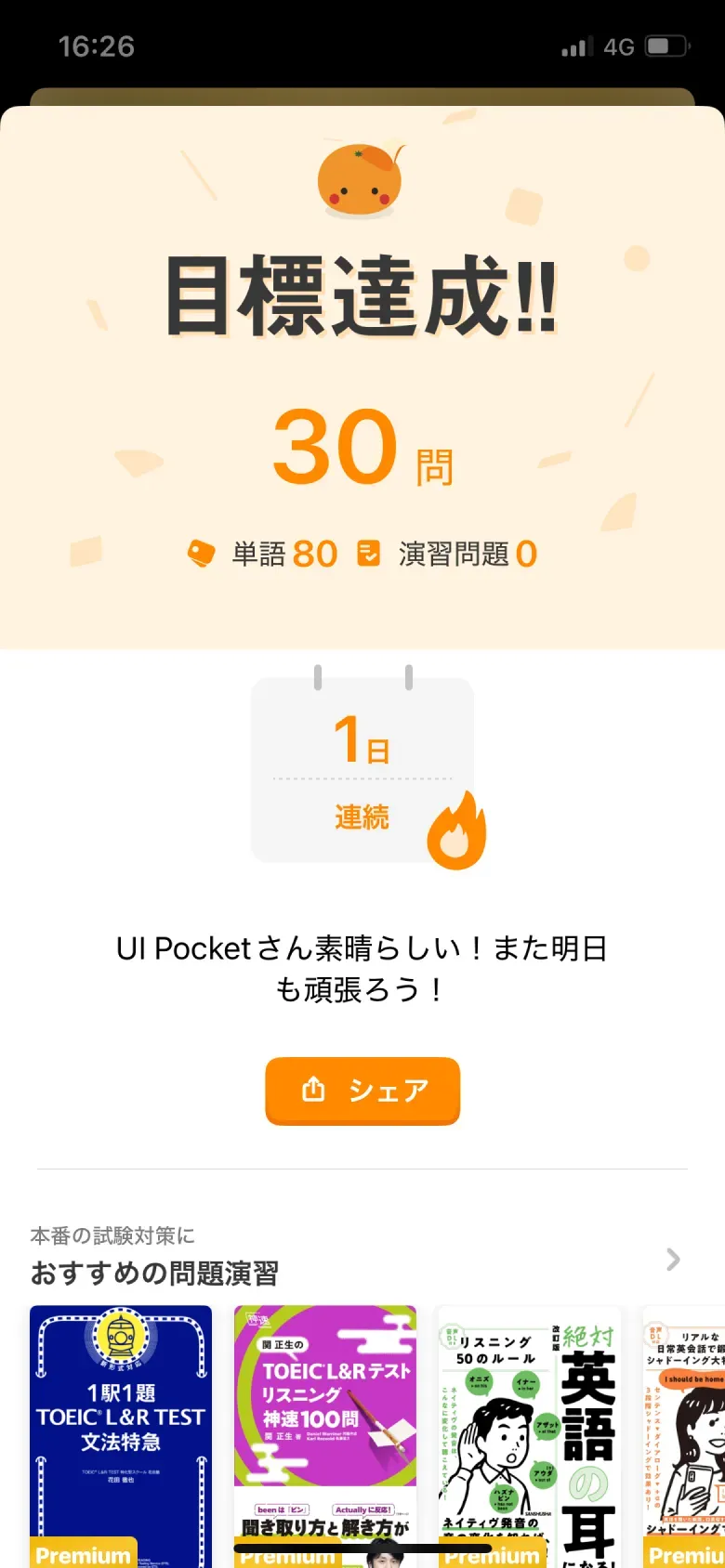
Task: Open the 絶対英語の耳になる book cover
Action: [x=528, y=1431]
